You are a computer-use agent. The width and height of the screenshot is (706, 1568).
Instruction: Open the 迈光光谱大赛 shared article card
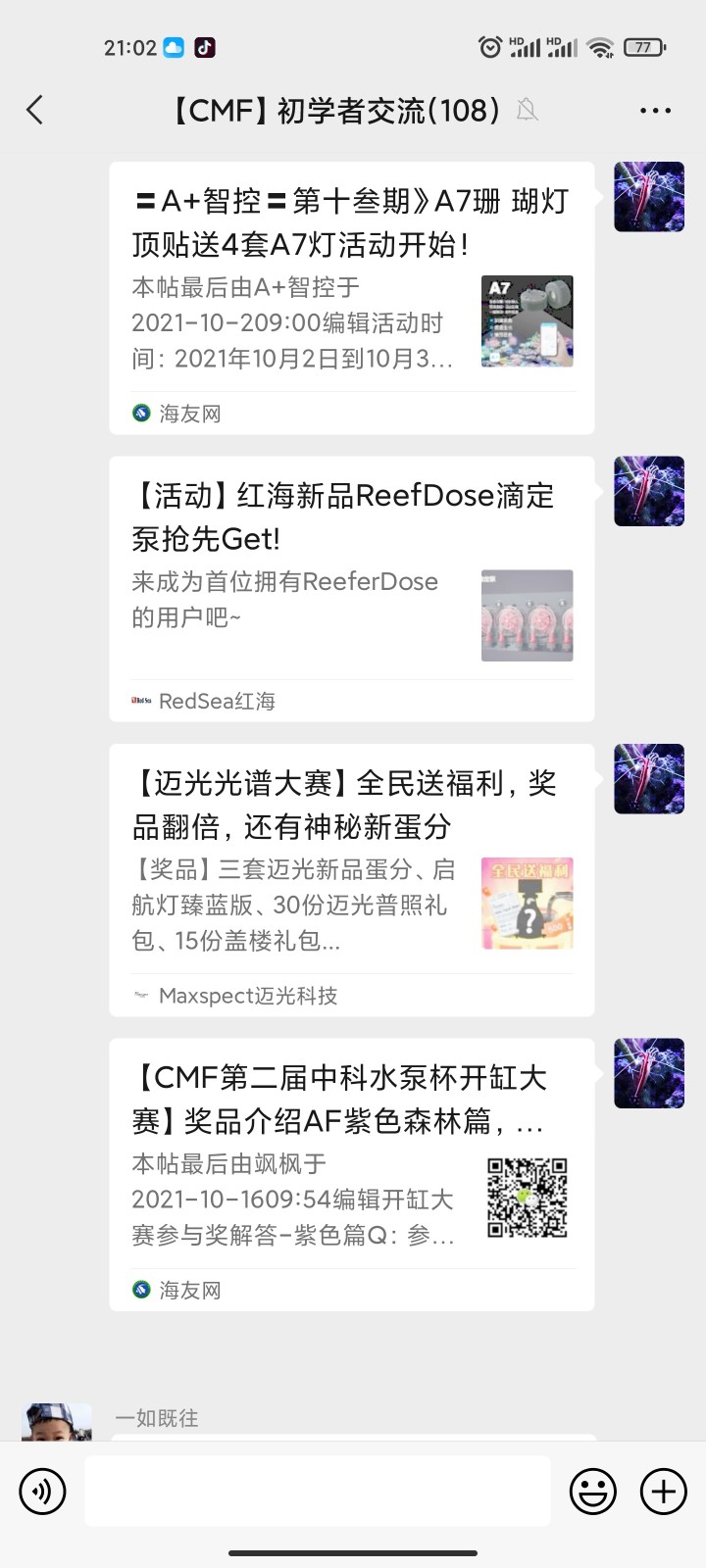[x=351, y=877]
